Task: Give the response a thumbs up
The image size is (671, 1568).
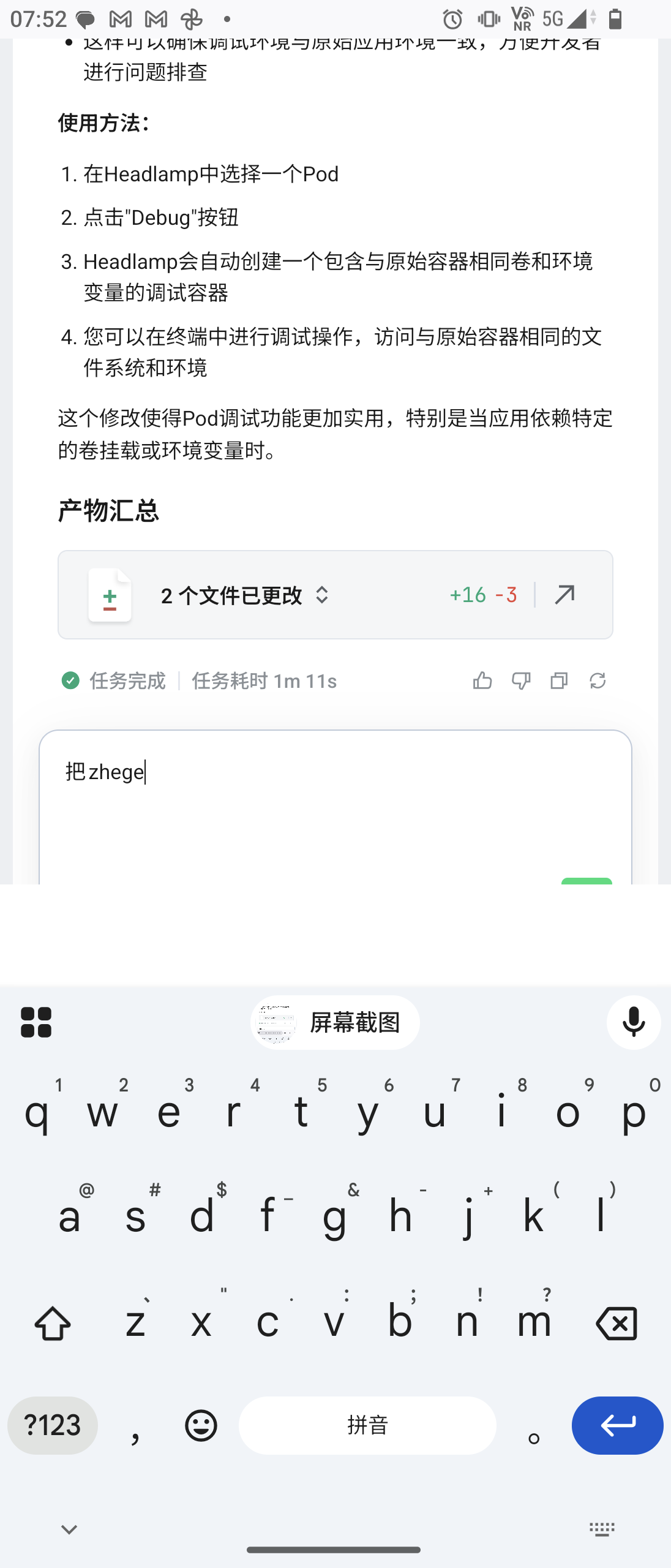Action: click(482, 680)
